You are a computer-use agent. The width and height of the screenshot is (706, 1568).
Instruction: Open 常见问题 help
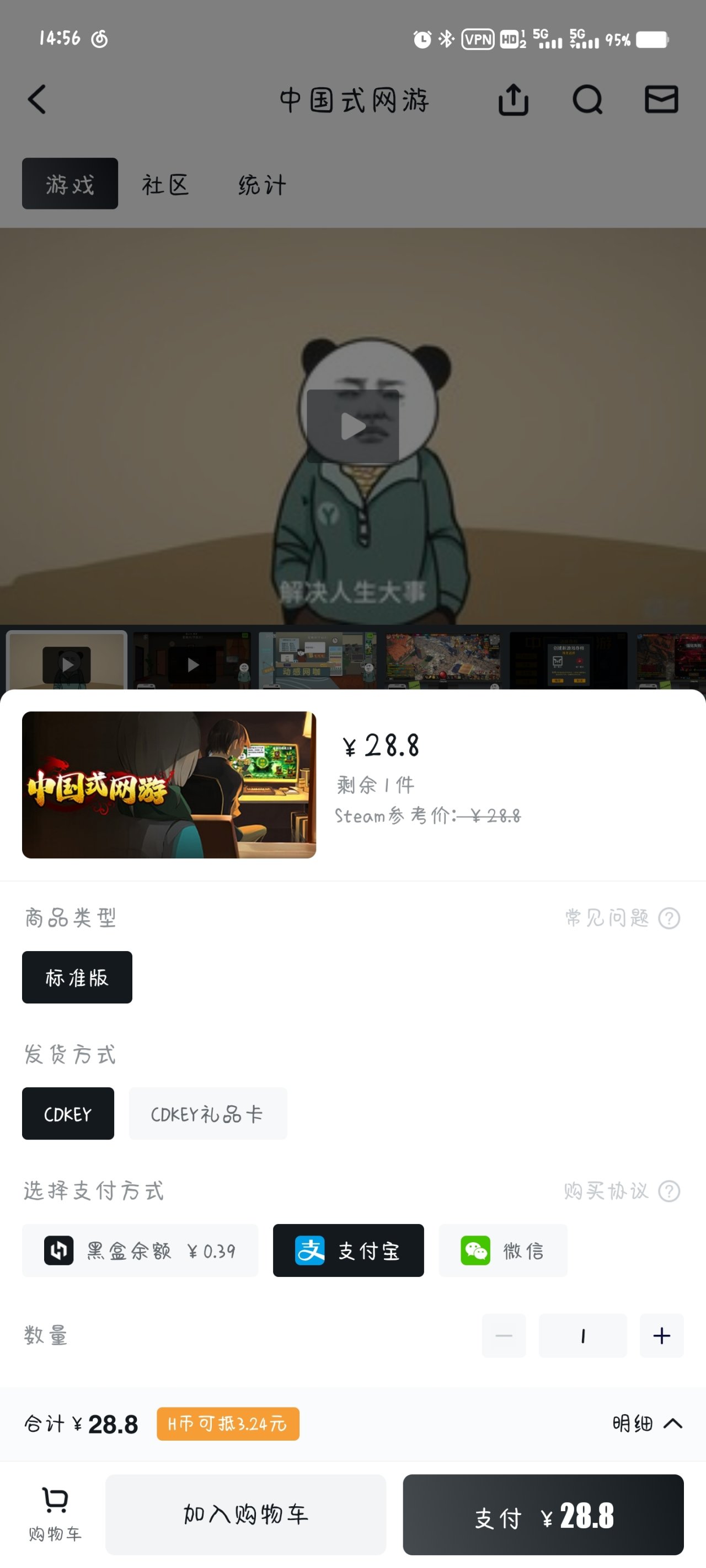tap(621, 917)
